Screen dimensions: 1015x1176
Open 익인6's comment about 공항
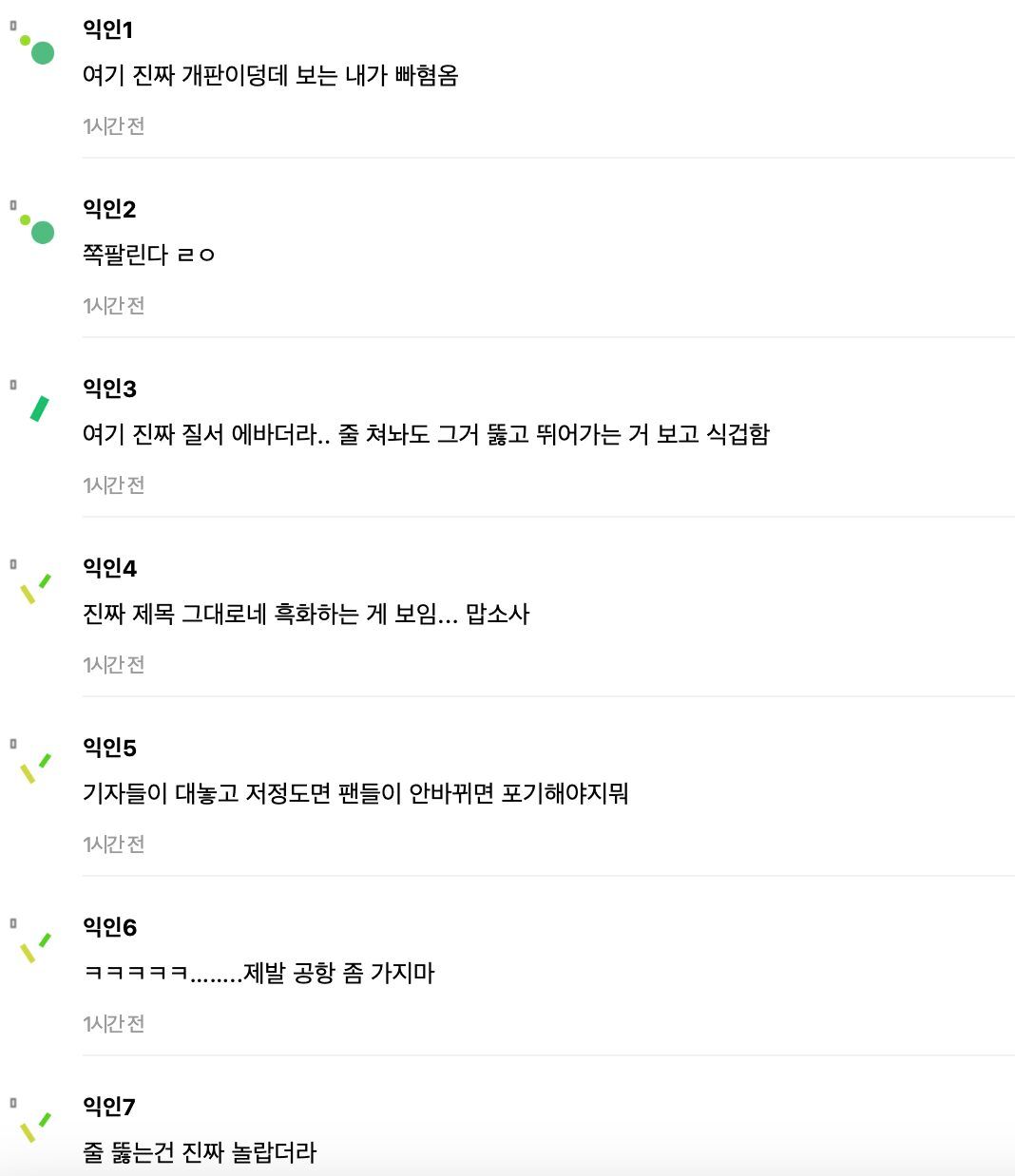point(259,973)
